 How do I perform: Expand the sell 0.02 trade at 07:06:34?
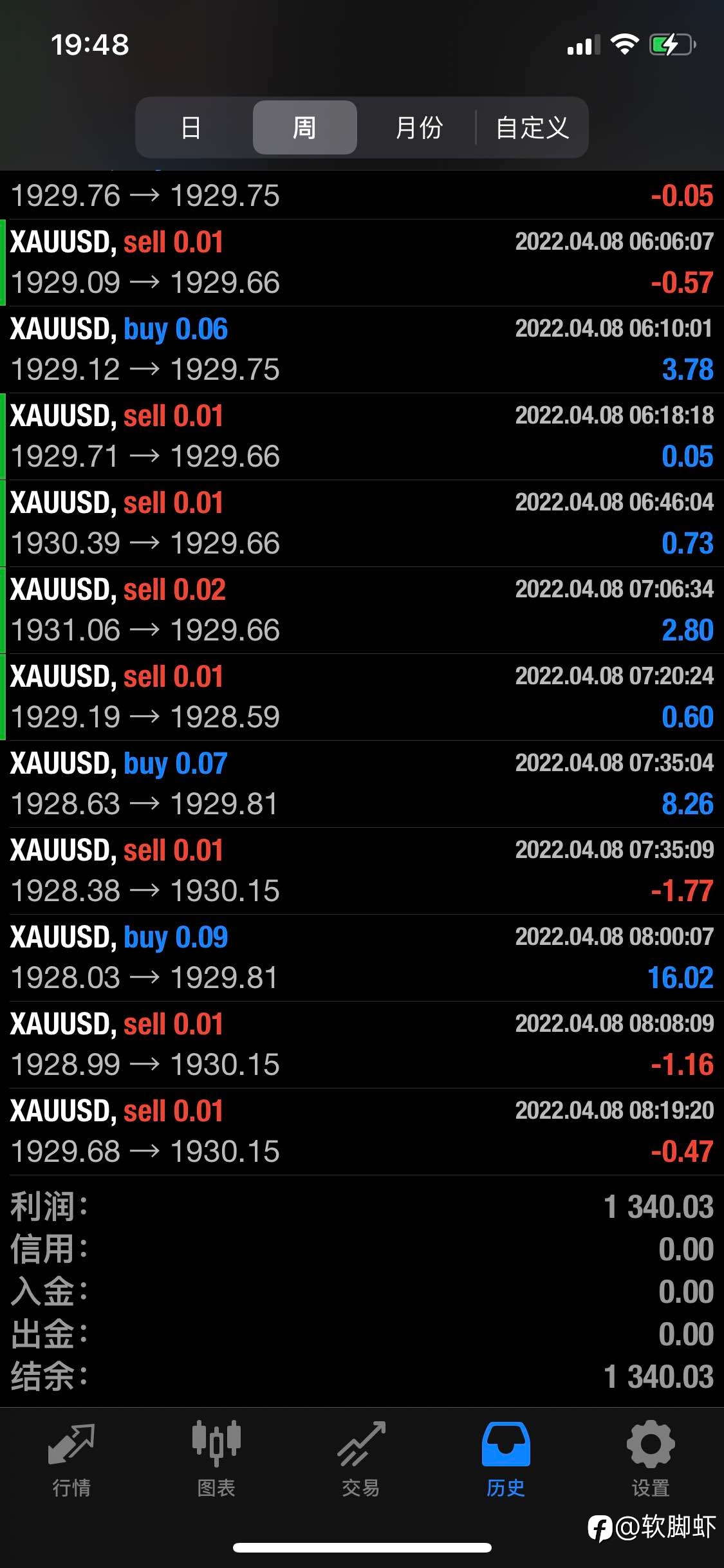(x=362, y=610)
